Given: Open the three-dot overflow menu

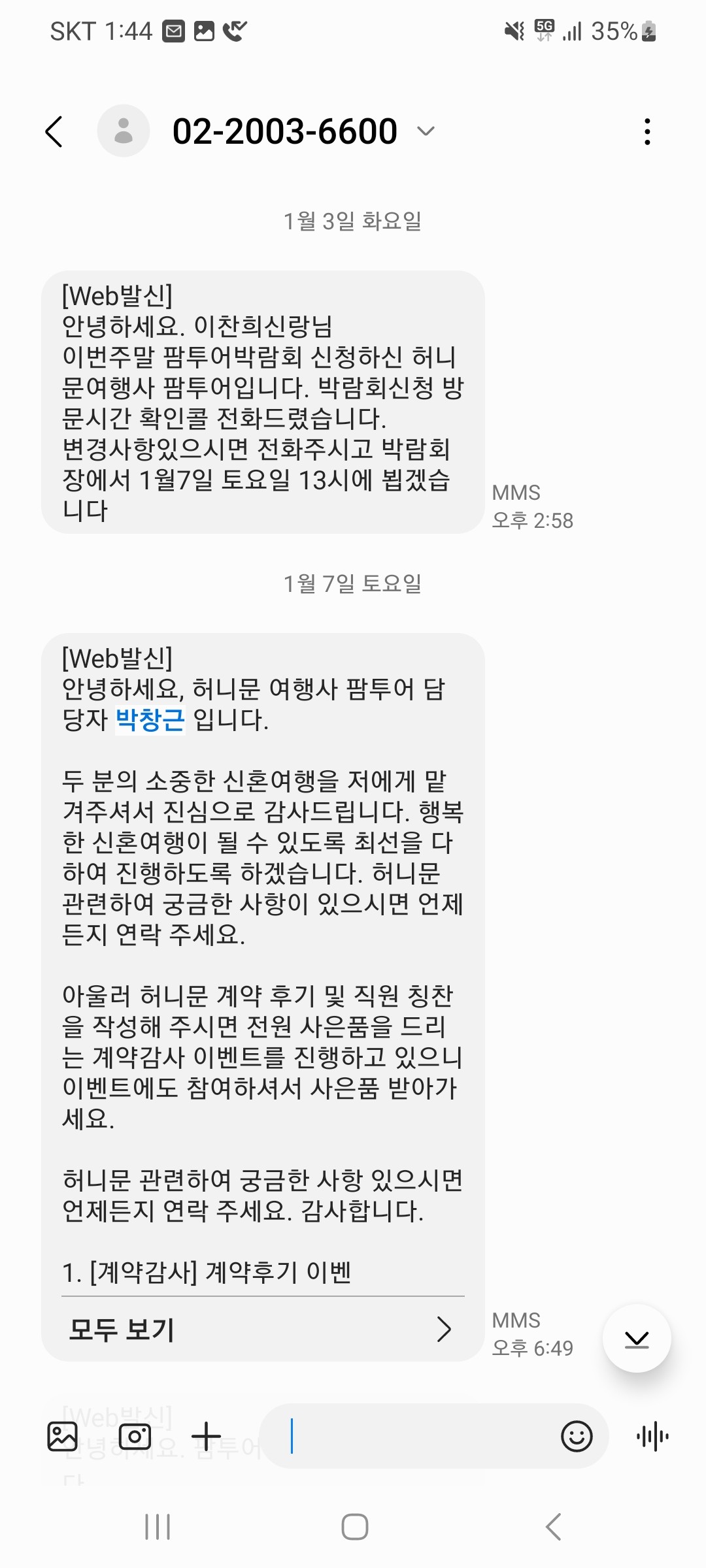Looking at the screenshot, I should (647, 131).
